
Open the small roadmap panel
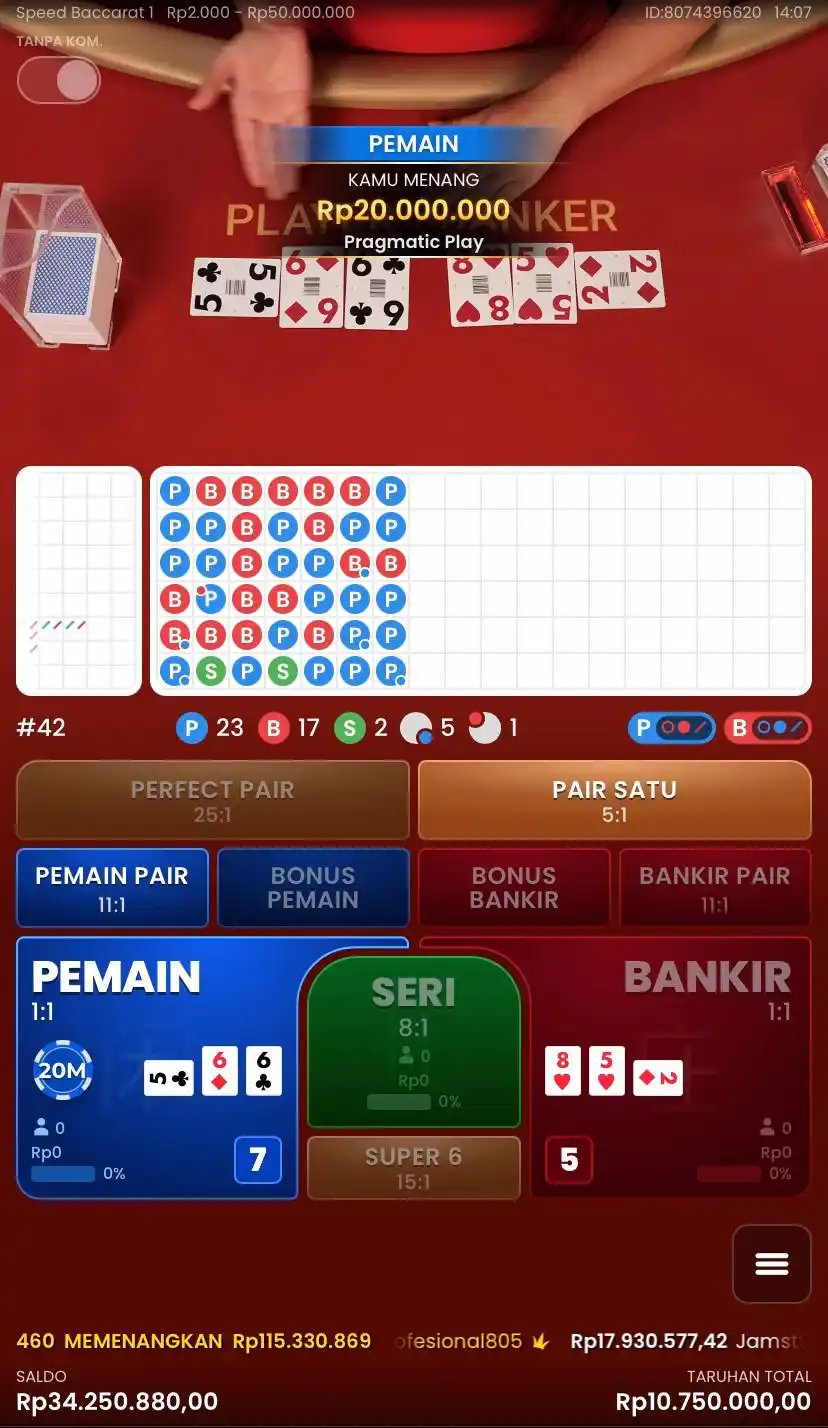click(79, 580)
